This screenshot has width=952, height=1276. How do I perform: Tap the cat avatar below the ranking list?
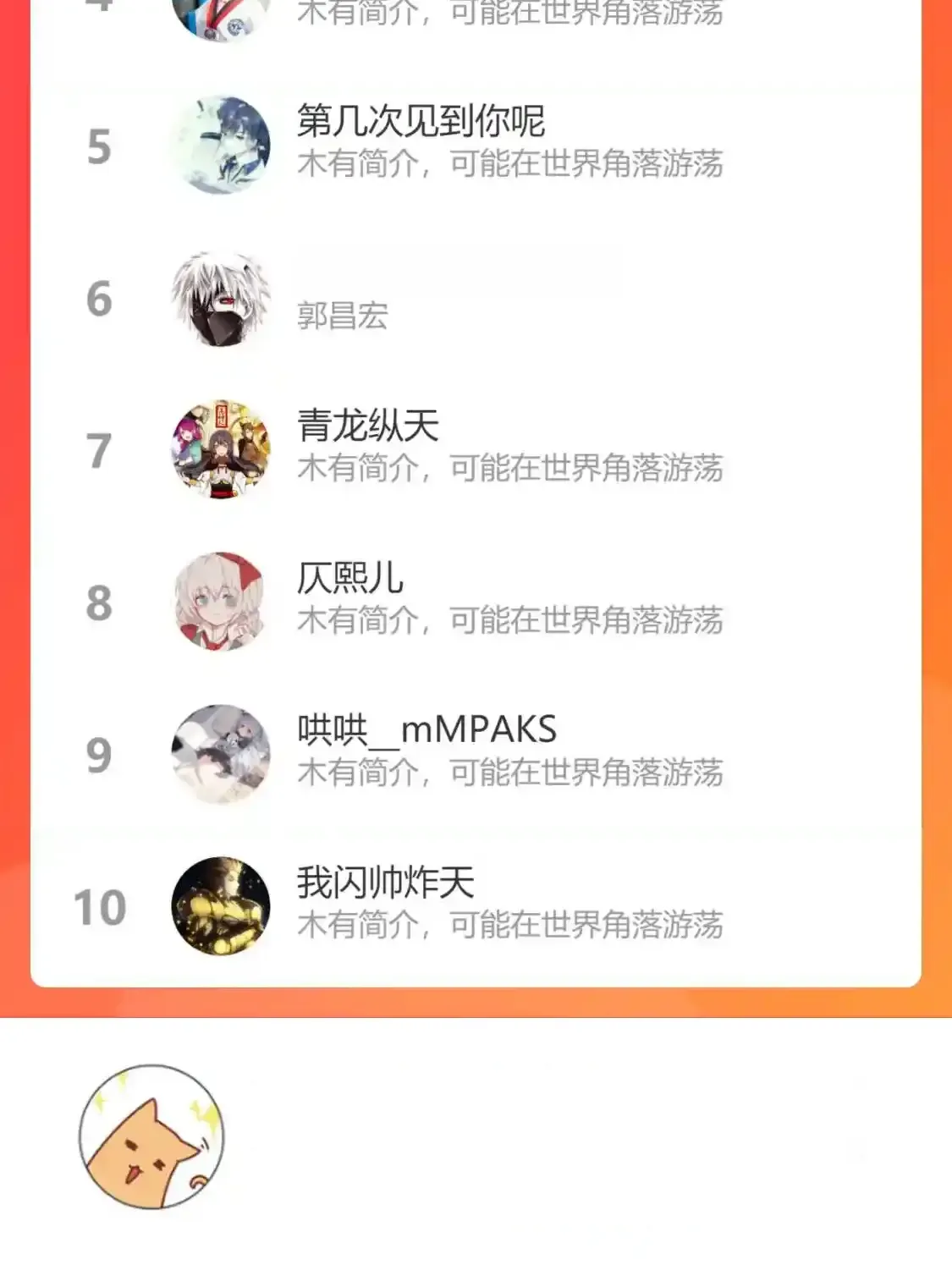pos(152,1136)
